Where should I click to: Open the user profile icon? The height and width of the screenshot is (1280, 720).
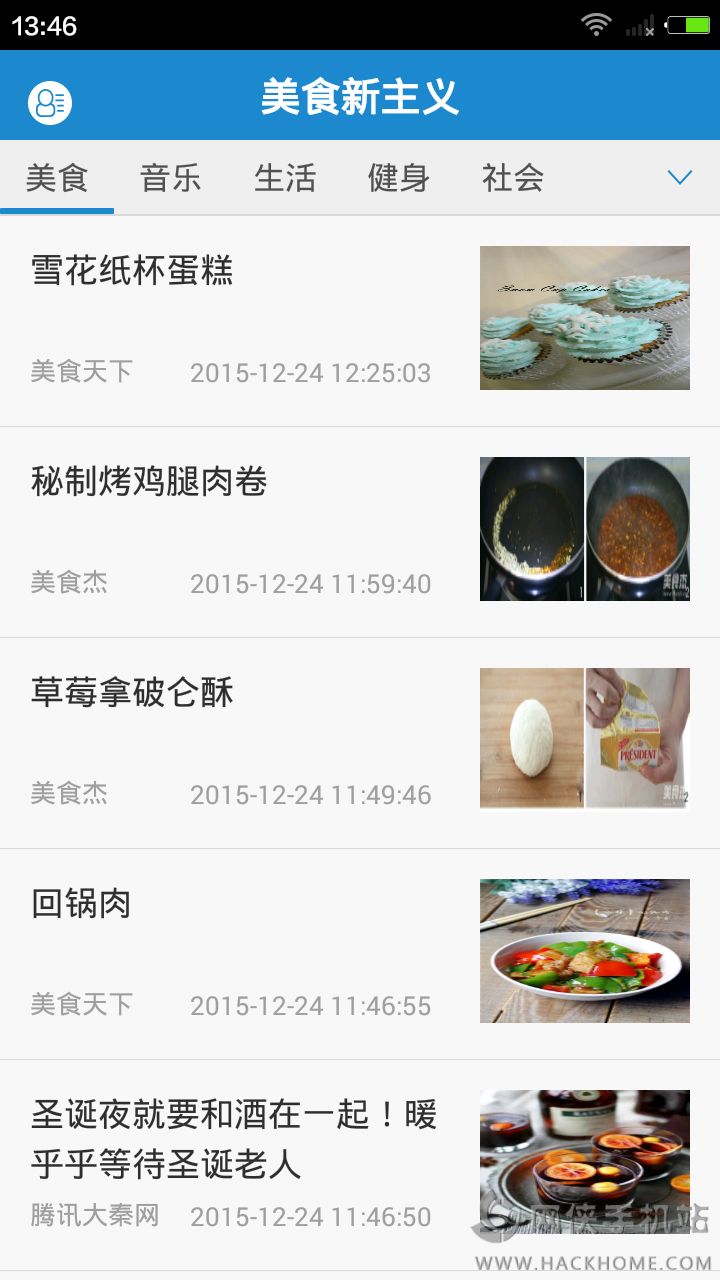point(49,101)
